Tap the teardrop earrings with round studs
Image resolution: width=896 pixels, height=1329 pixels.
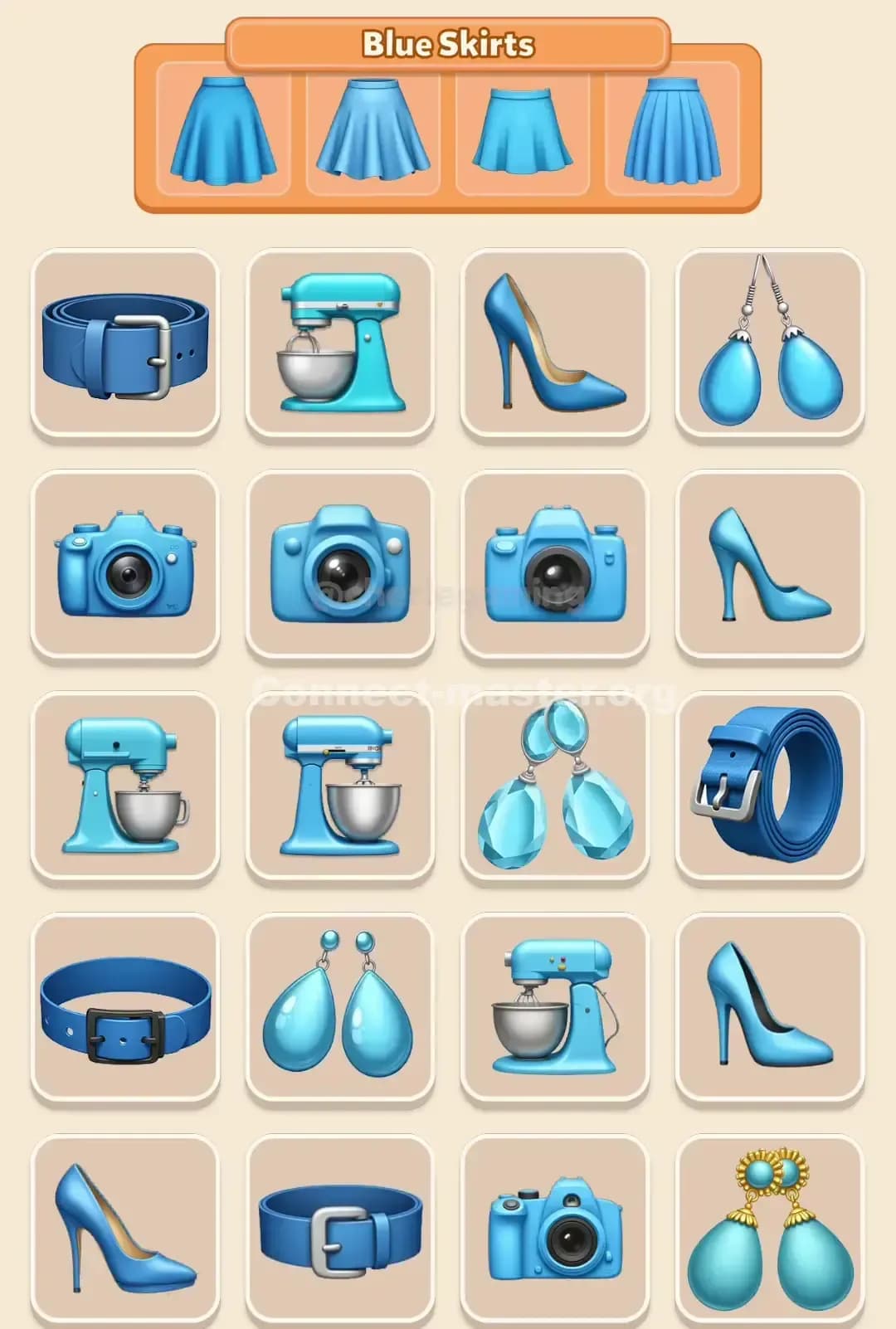[x=340, y=1008]
